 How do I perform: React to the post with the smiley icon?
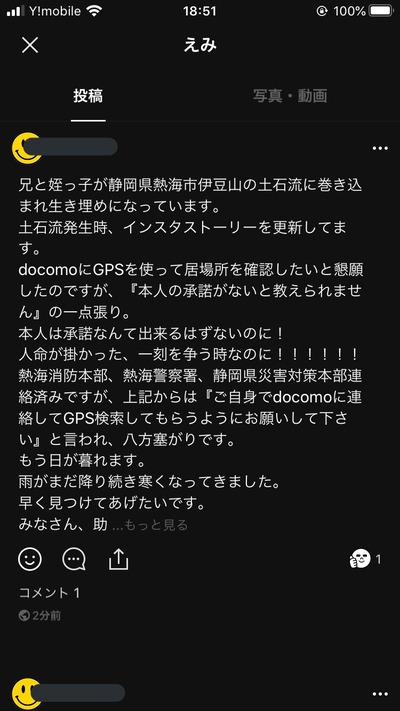30,559
